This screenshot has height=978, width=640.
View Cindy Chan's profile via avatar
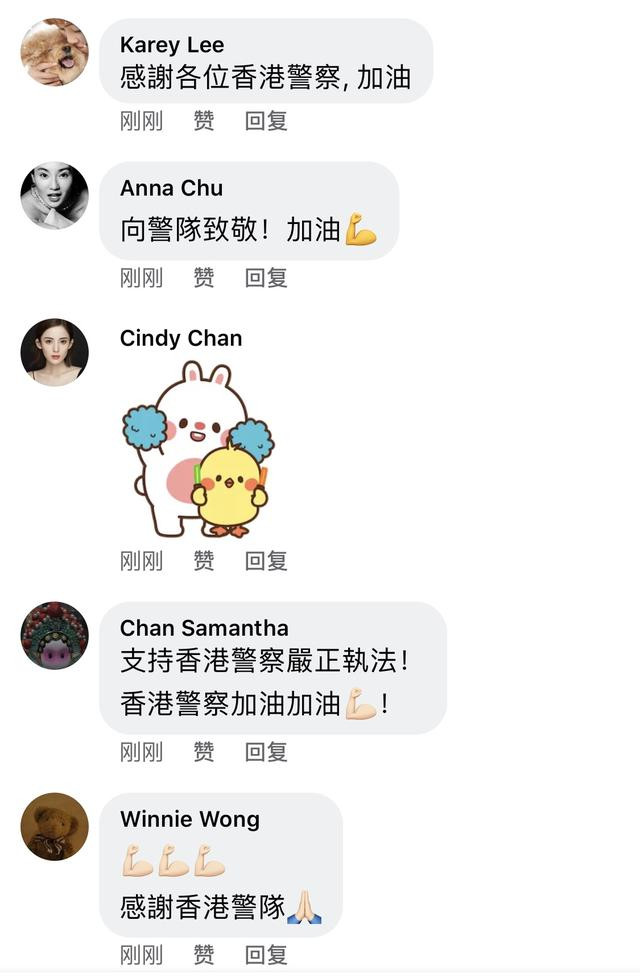(55, 352)
